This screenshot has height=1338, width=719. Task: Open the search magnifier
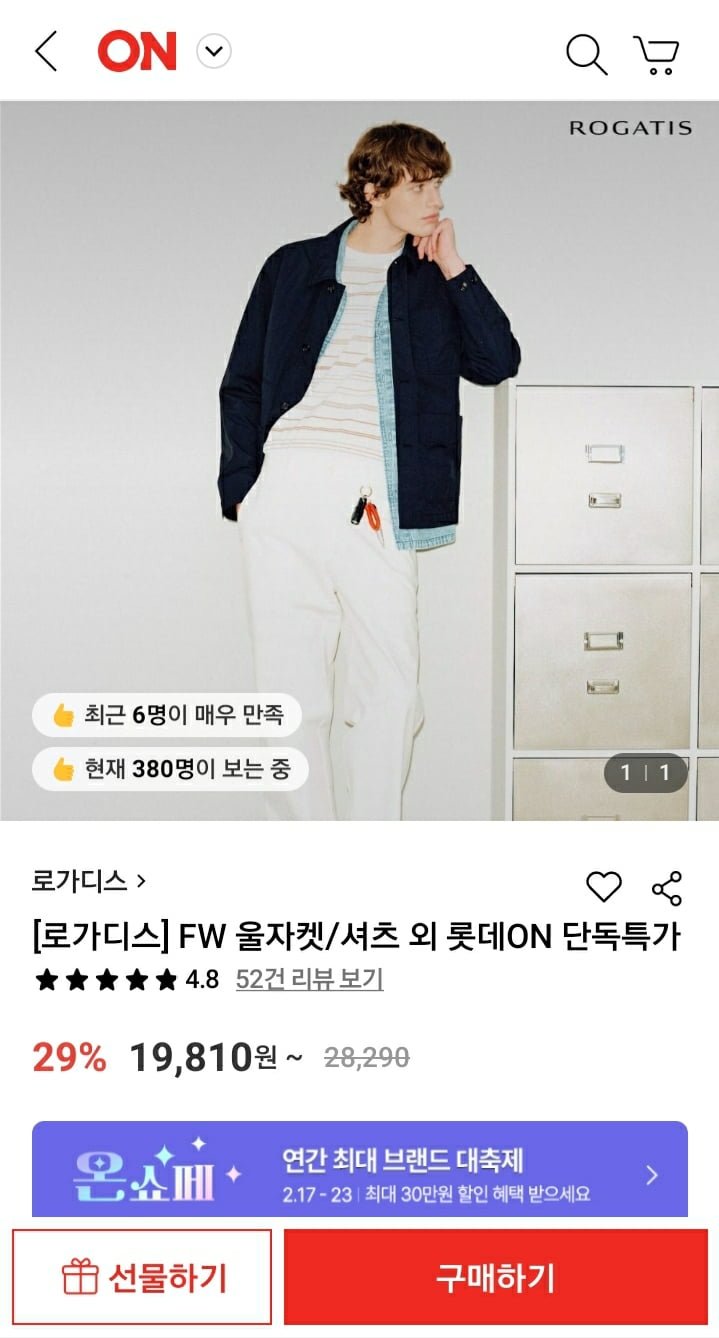(x=586, y=53)
